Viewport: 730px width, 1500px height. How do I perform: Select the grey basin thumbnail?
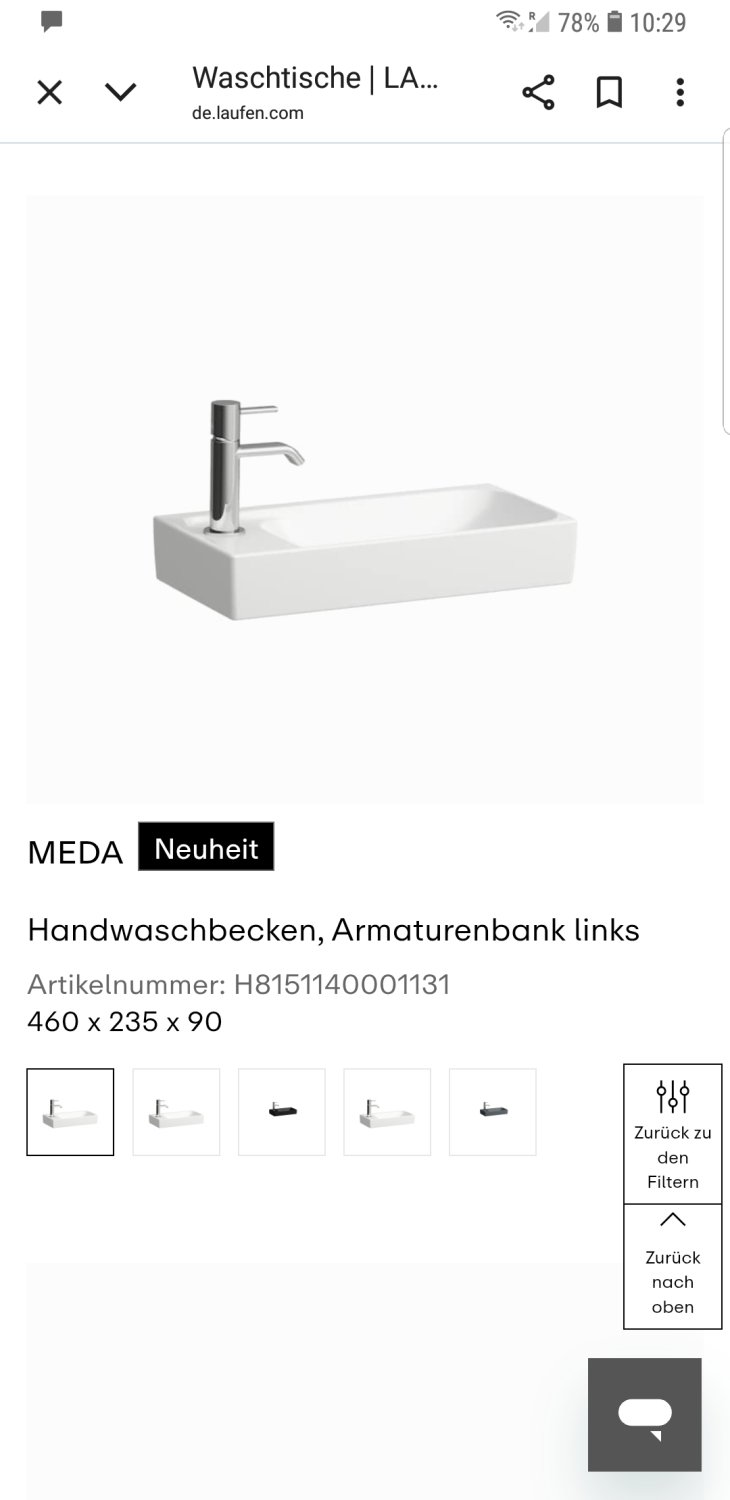pos(493,1112)
